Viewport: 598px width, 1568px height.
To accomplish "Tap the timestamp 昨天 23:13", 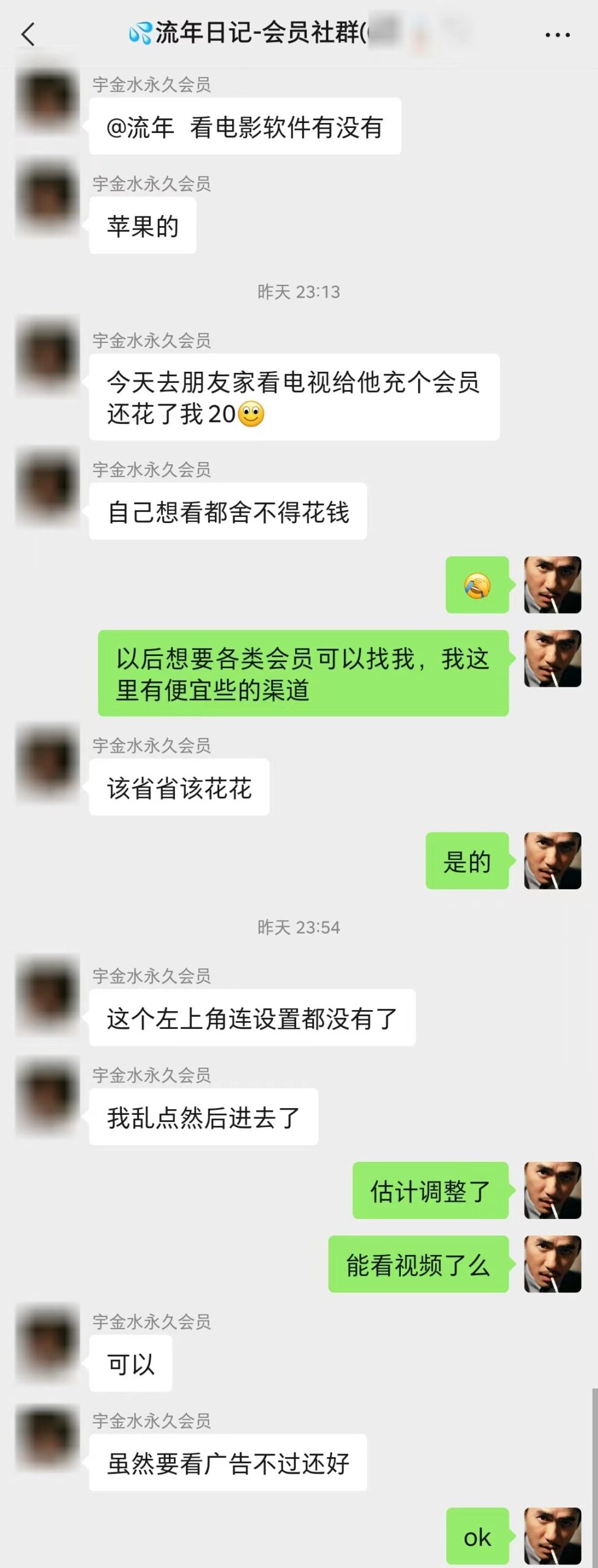I will pyautogui.click(x=299, y=292).
